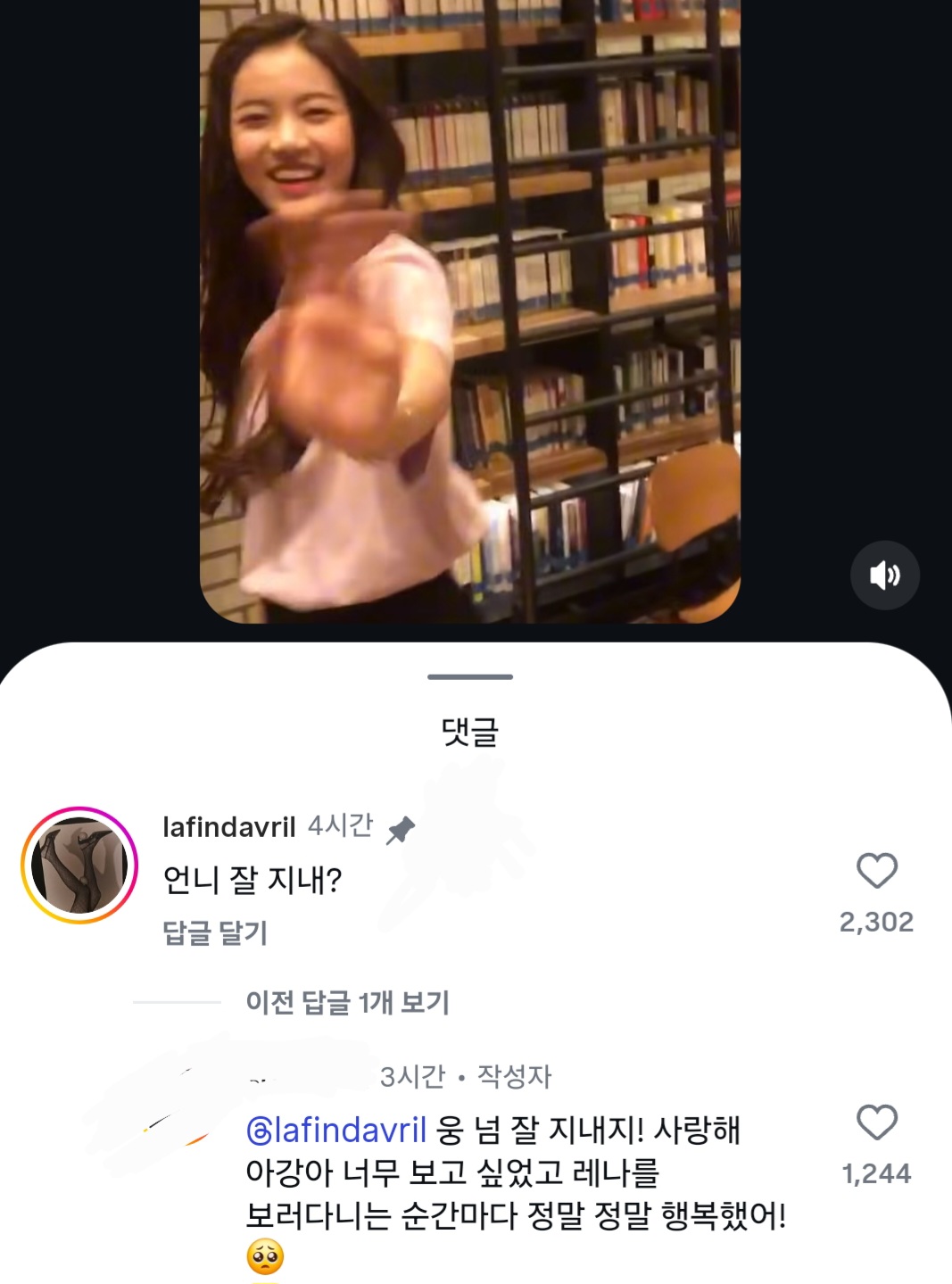View 1 previous reply

click(x=347, y=1003)
